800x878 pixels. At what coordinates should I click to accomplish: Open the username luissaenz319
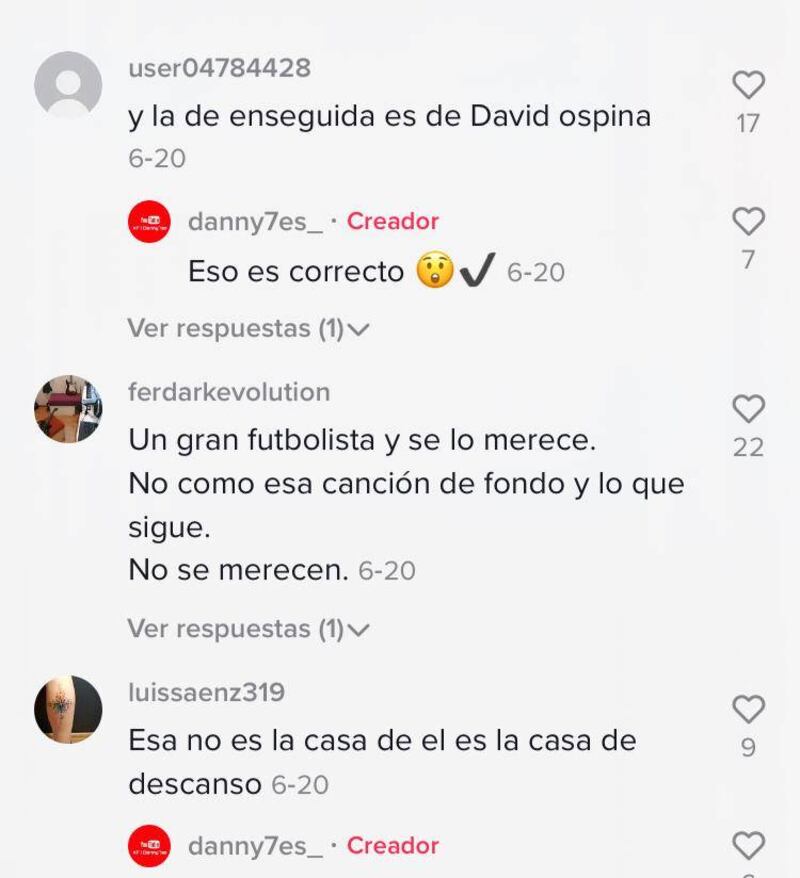(x=206, y=692)
